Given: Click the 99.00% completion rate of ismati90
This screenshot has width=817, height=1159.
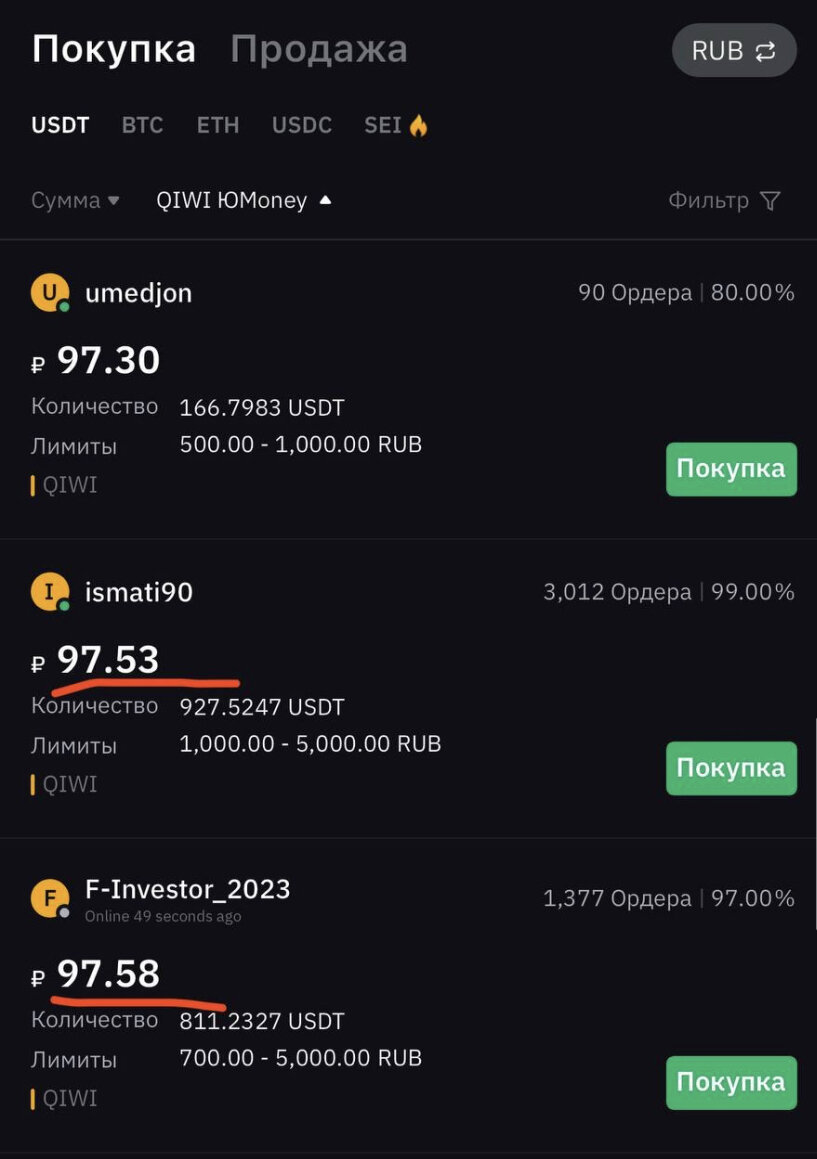Looking at the screenshot, I should click(750, 592).
